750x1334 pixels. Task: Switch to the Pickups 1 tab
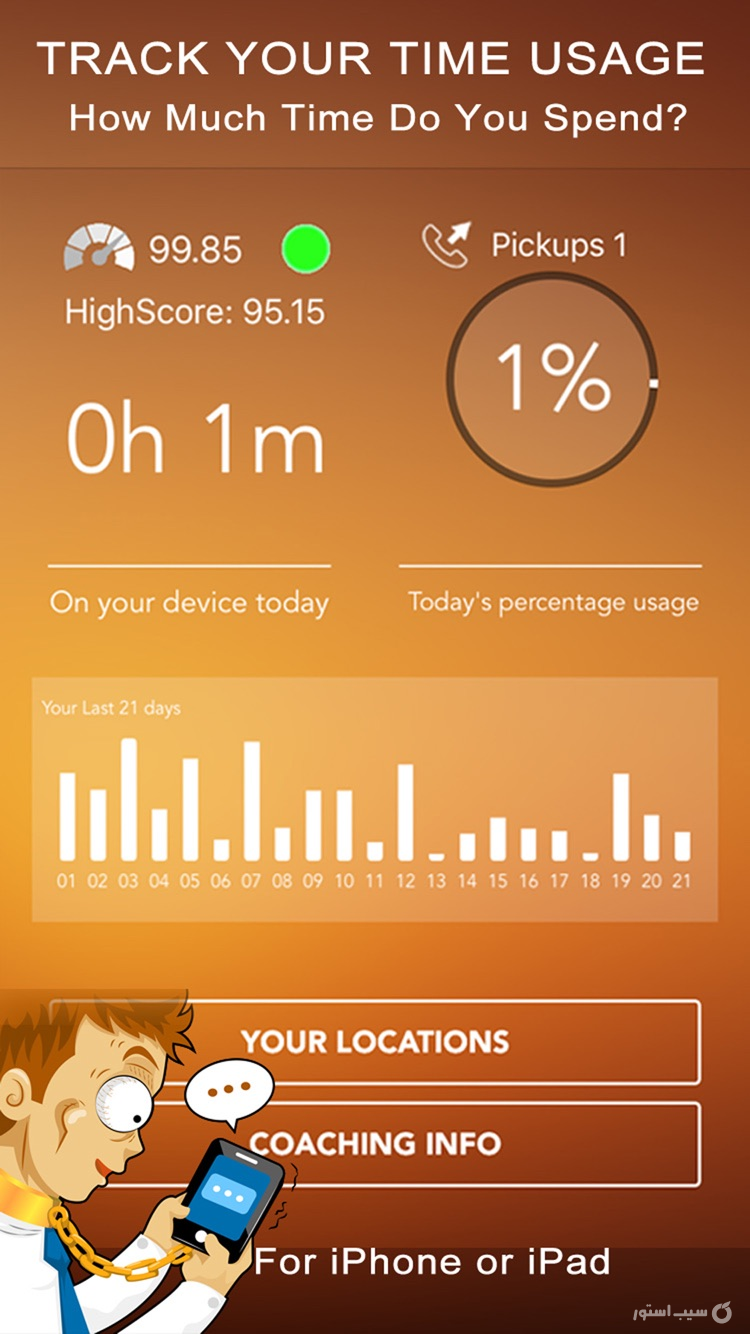[557, 244]
